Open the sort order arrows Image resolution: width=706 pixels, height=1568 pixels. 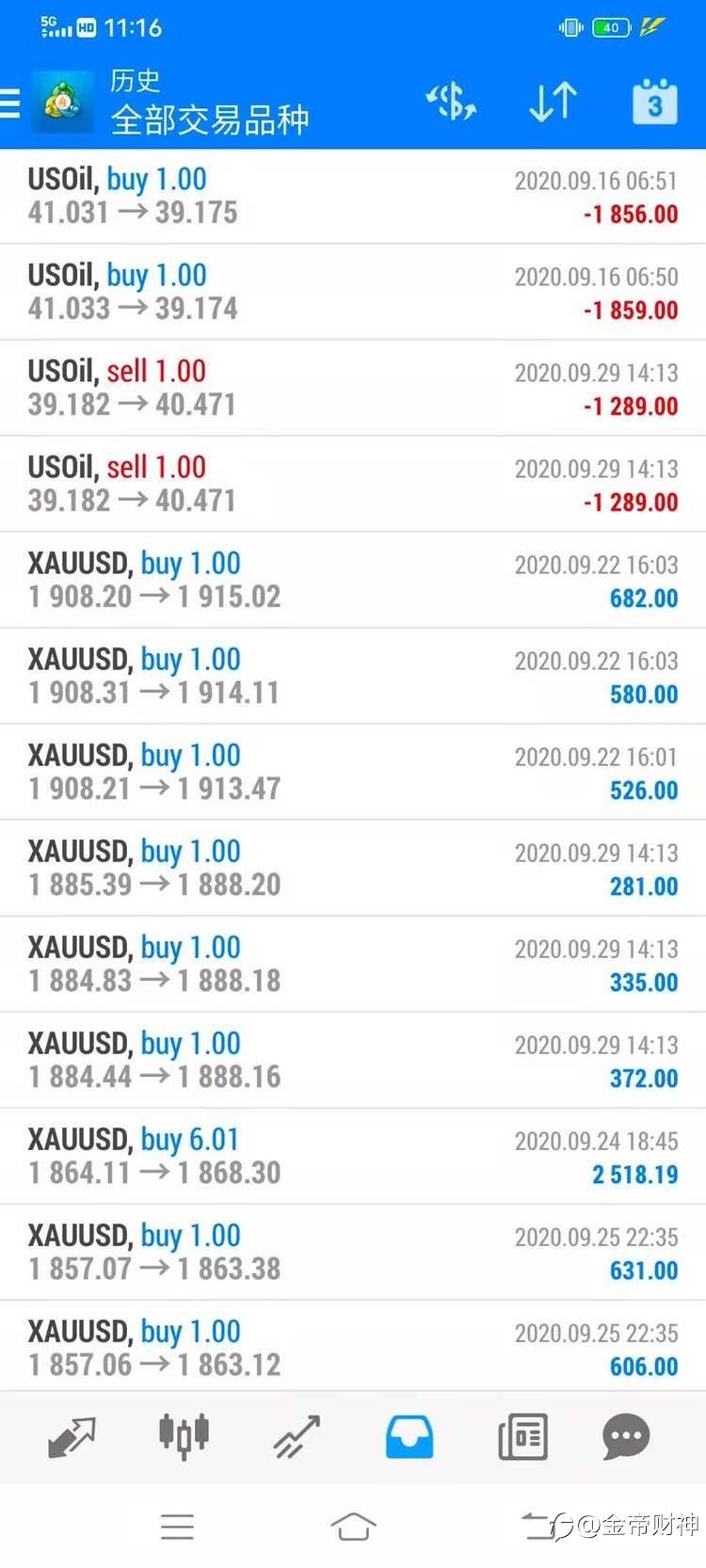click(553, 102)
